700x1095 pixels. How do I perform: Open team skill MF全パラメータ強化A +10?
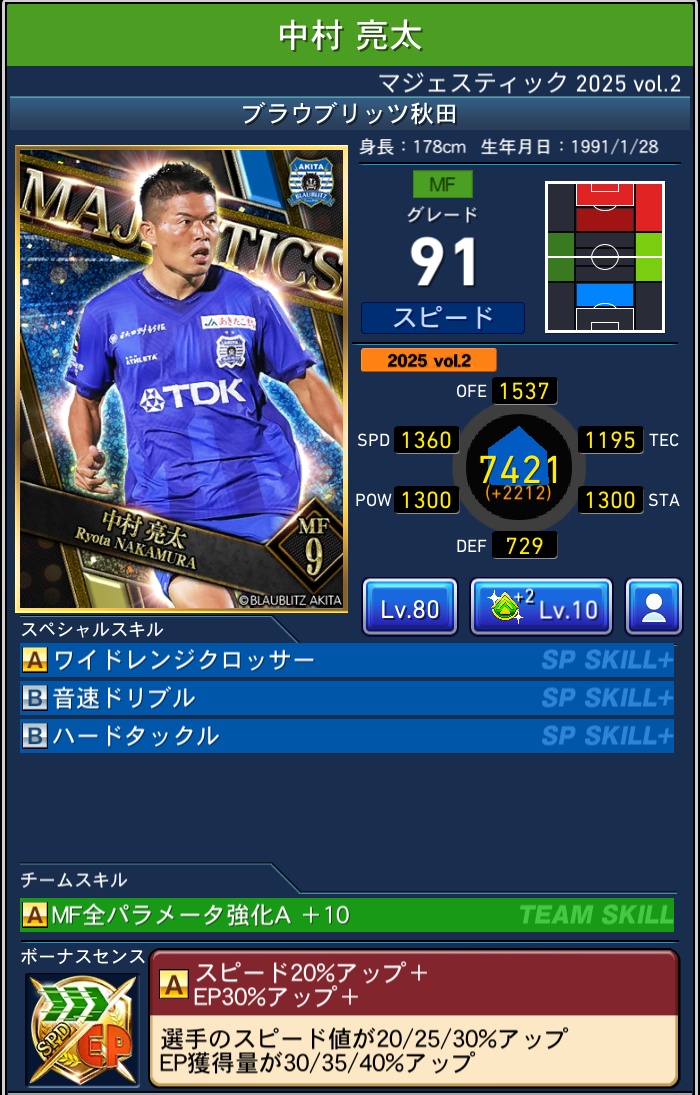coord(347,914)
